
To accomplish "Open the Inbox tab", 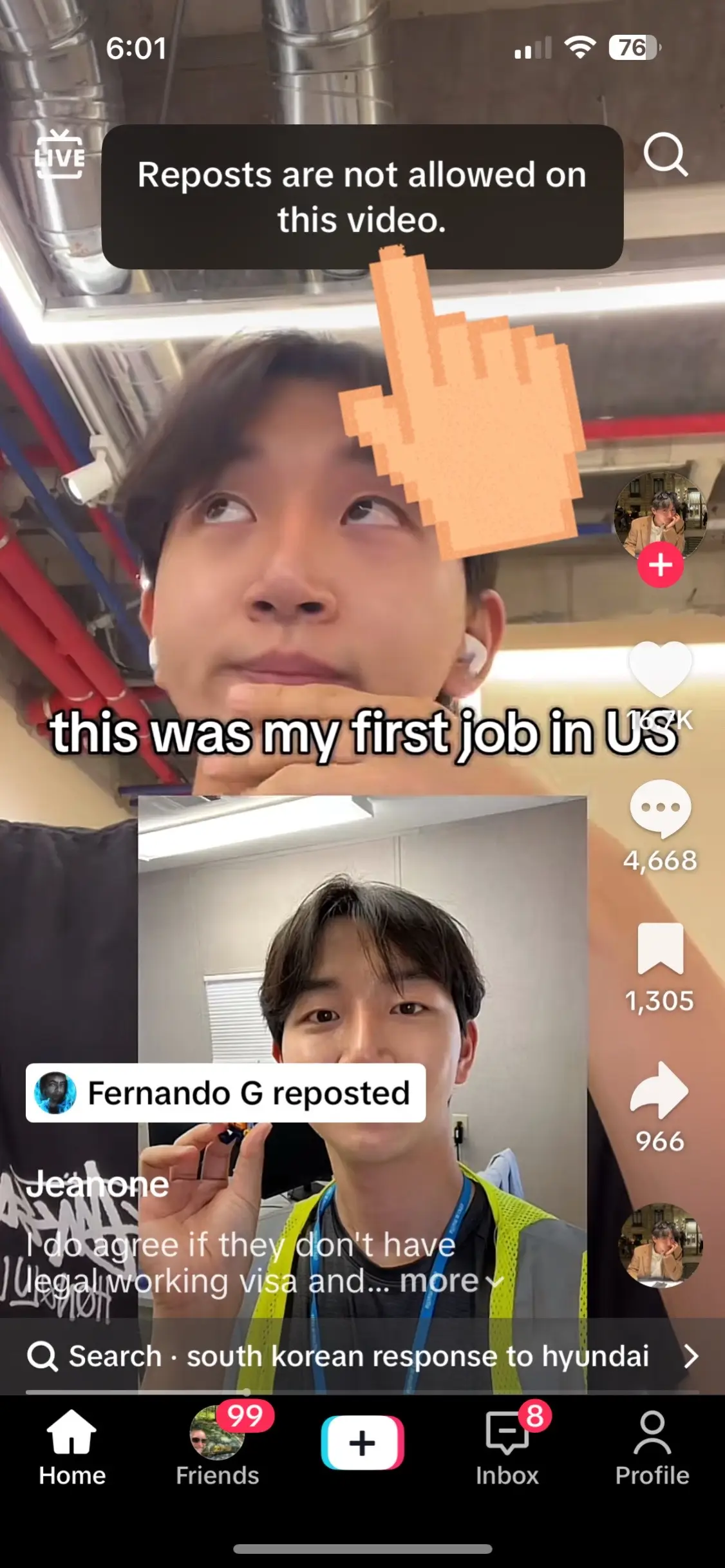I will point(507,1447).
